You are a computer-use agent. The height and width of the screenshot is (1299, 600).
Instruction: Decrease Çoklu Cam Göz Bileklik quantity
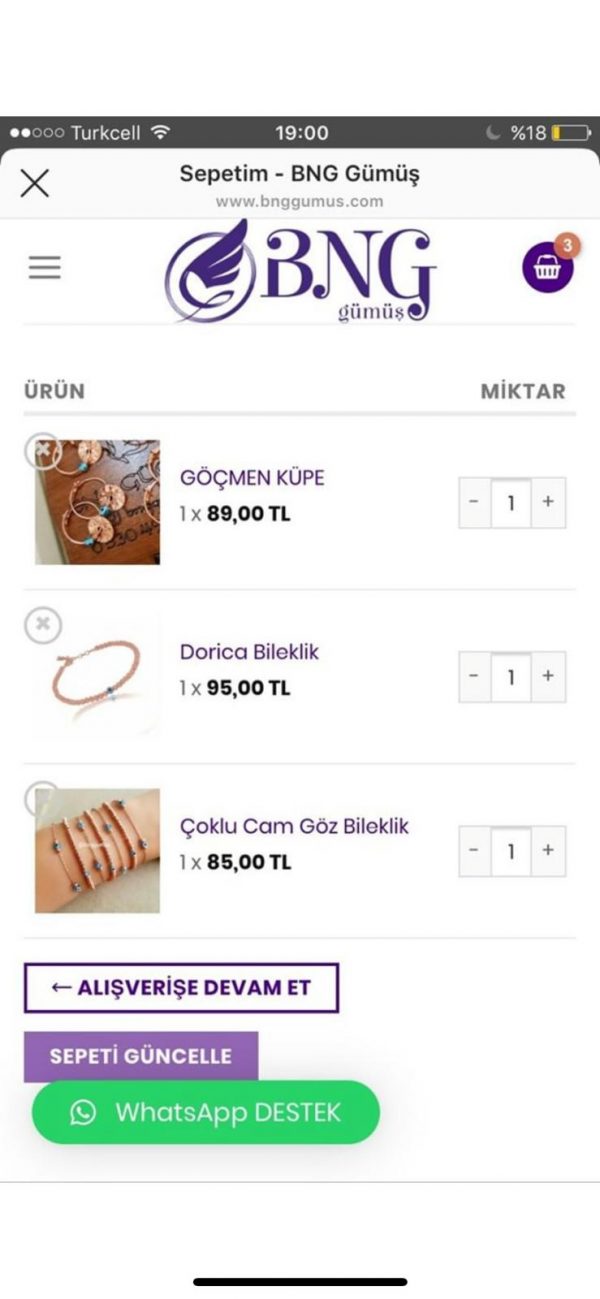tap(475, 850)
